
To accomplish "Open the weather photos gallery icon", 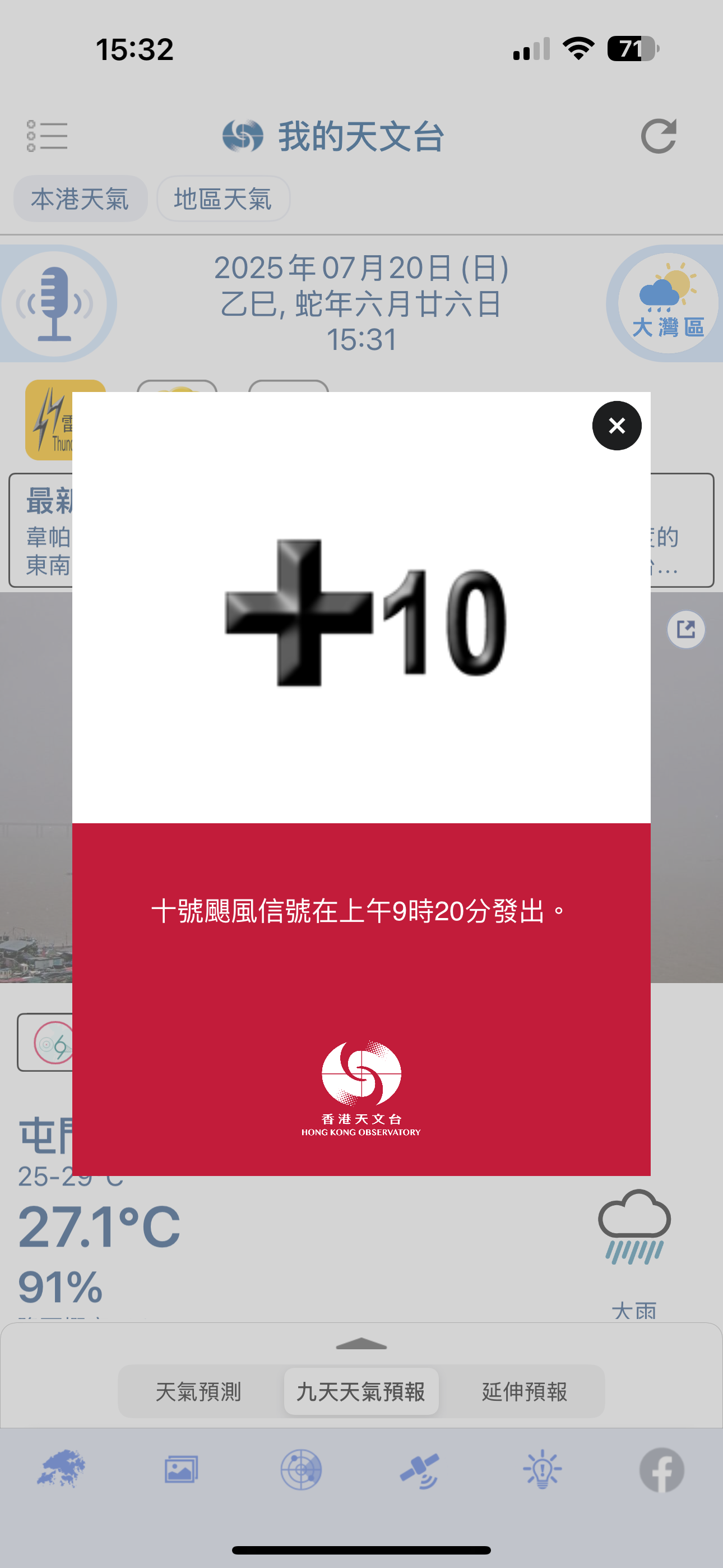I will tap(182, 1469).
